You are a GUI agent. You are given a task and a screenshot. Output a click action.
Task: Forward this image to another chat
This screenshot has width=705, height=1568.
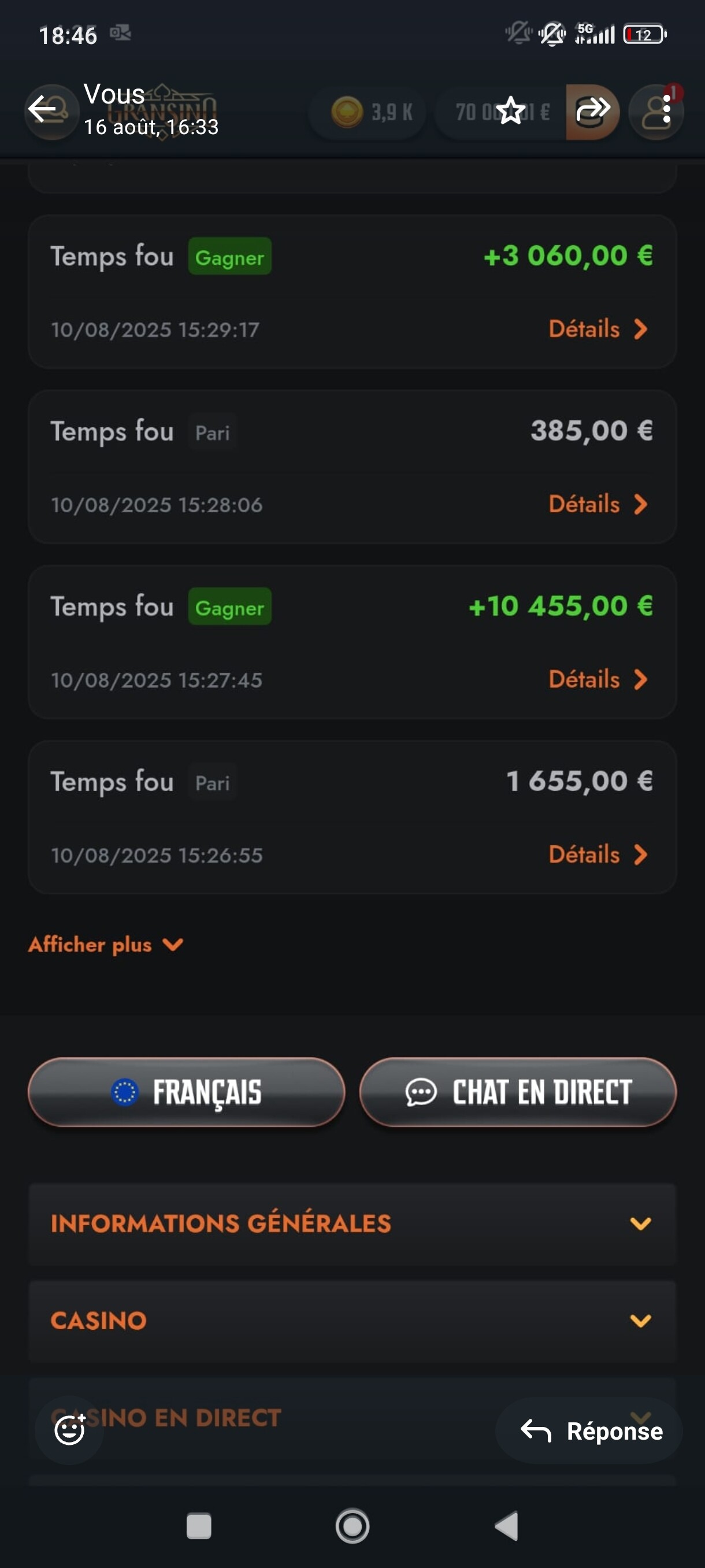tap(592, 110)
